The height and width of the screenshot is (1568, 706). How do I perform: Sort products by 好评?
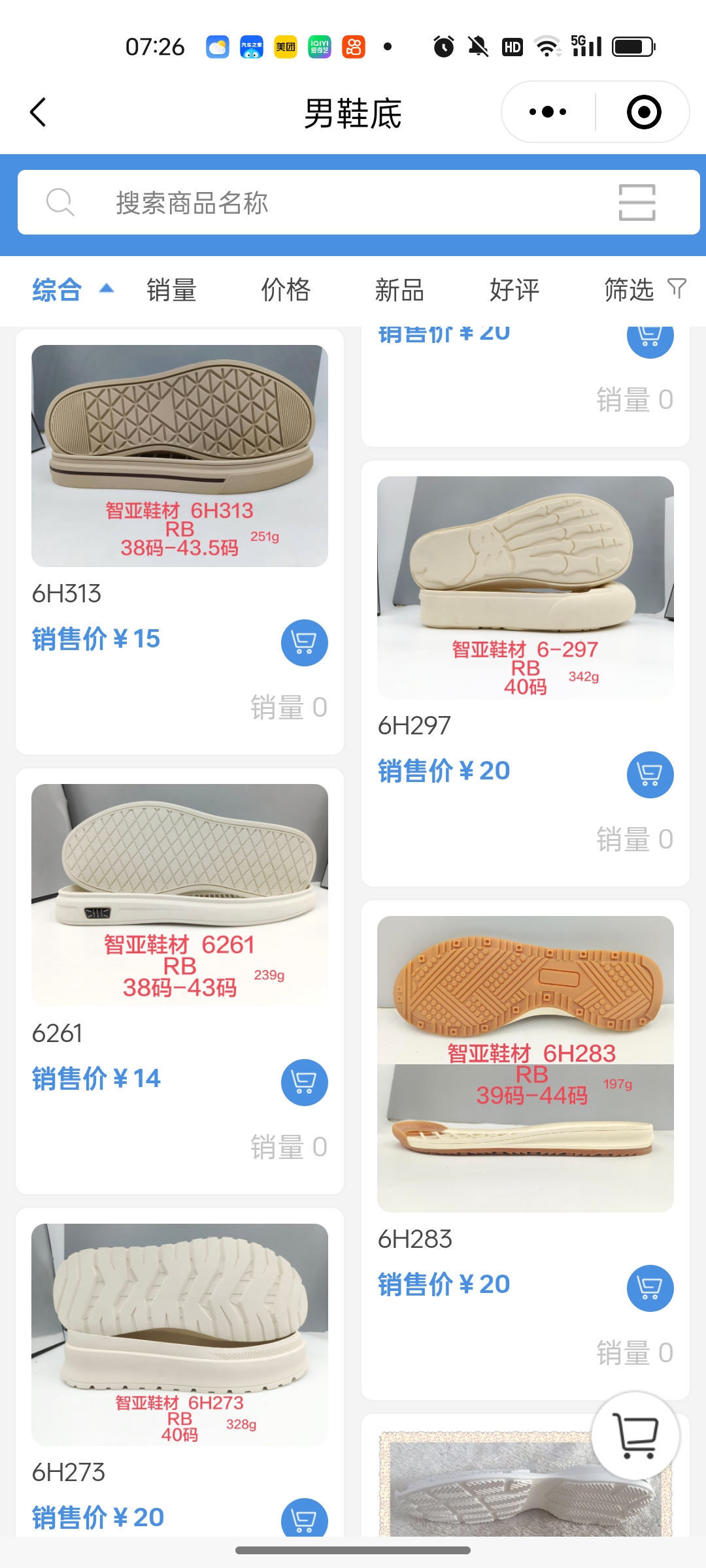pyautogui.click(x=514, y=290)
